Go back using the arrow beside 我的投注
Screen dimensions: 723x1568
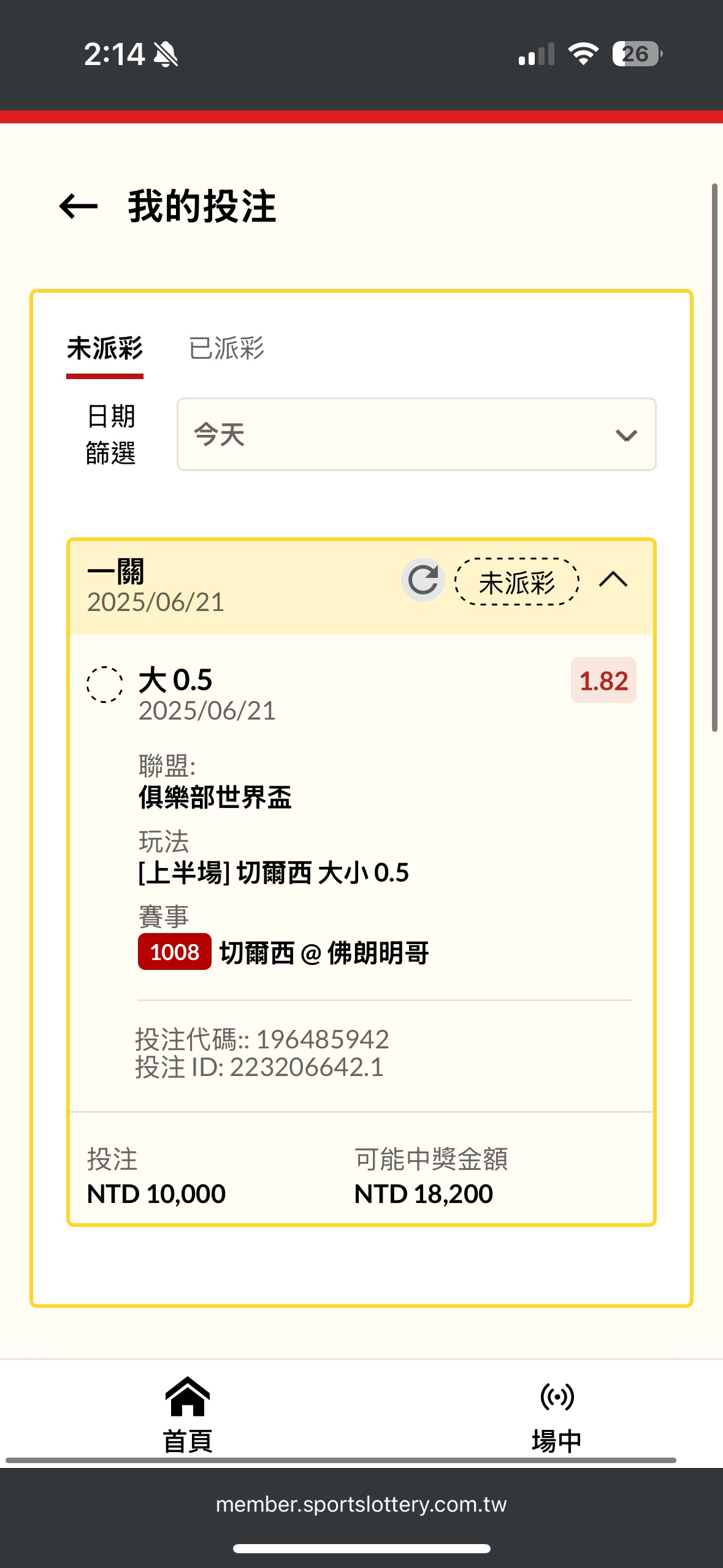pos(78,206)
